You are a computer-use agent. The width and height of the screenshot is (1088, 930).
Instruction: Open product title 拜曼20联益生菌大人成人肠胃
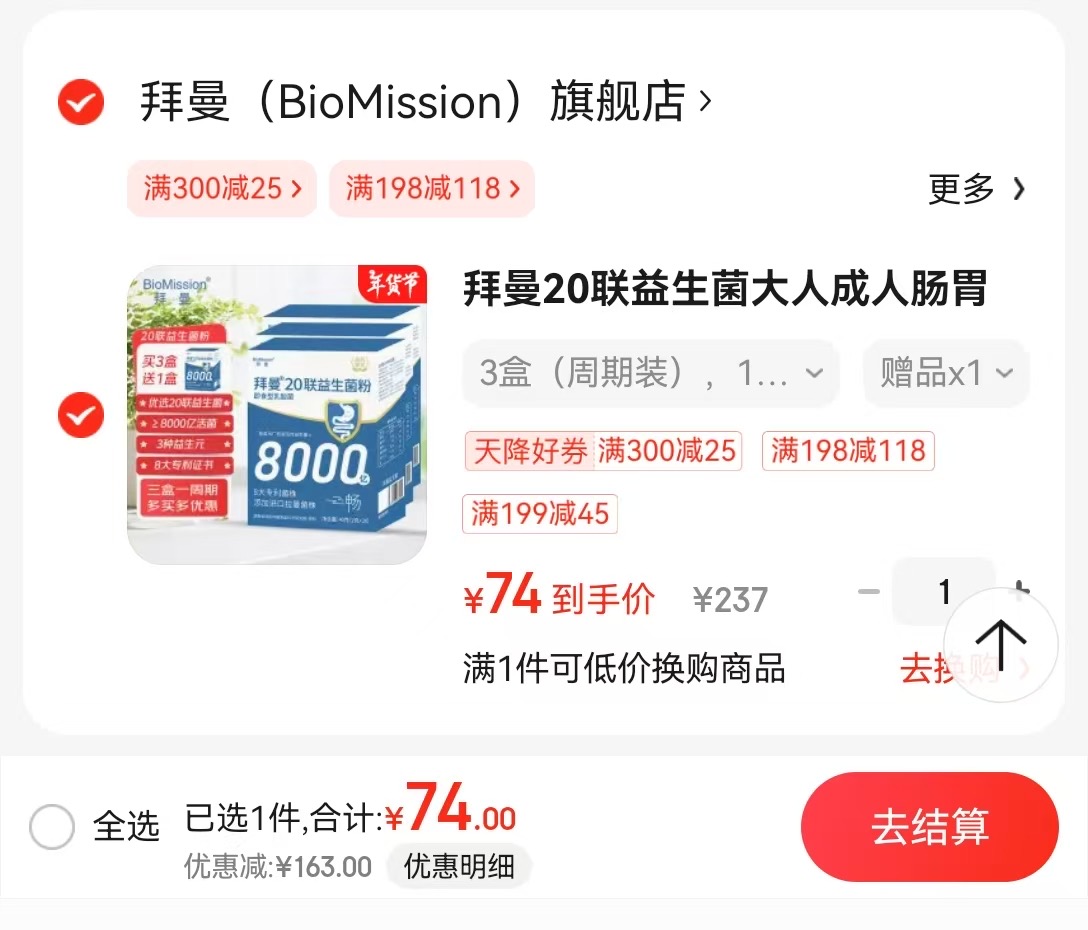click(x=725, y=289)
